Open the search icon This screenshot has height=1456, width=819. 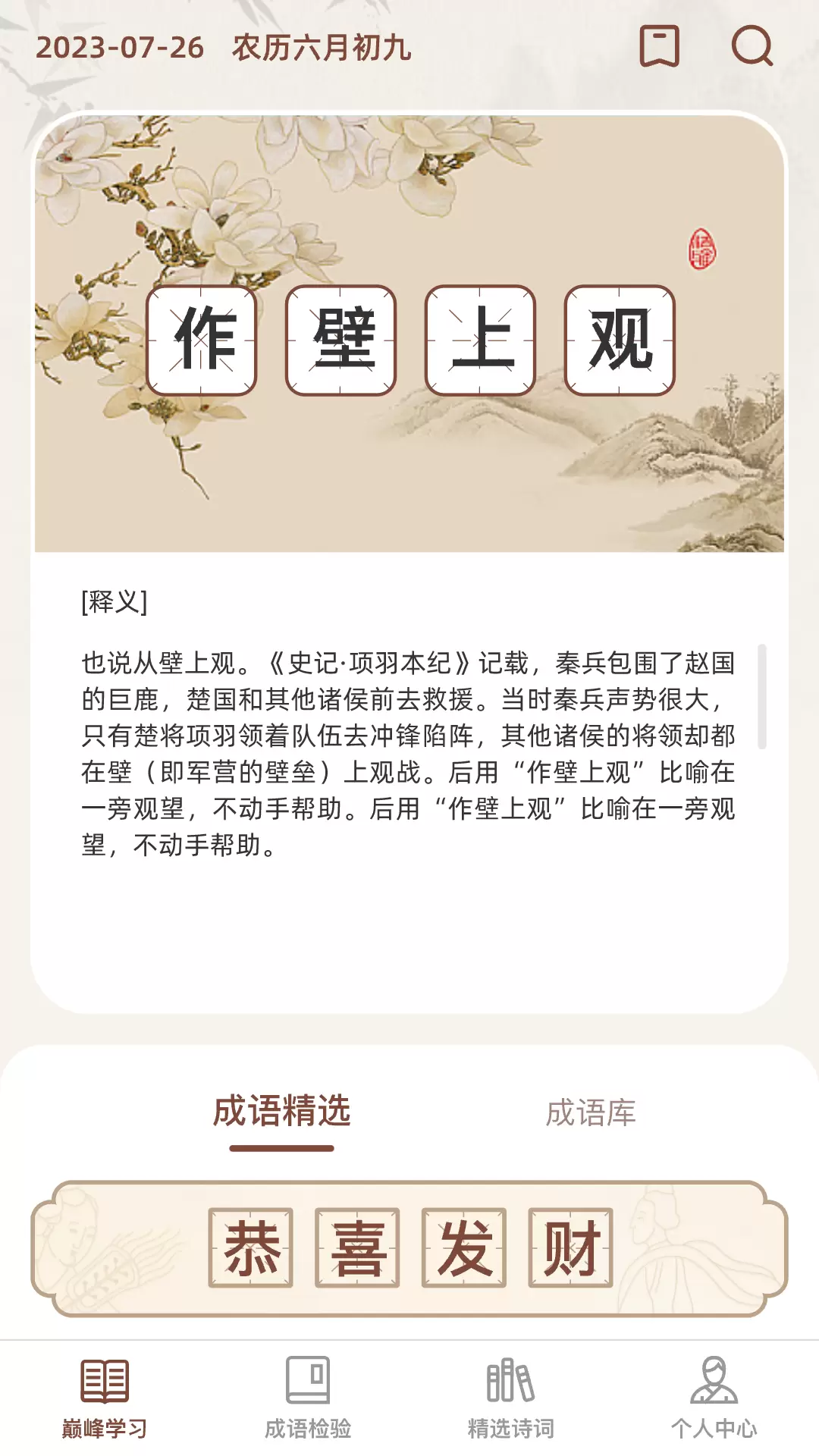pyautogui.click(x=752, y=46)
